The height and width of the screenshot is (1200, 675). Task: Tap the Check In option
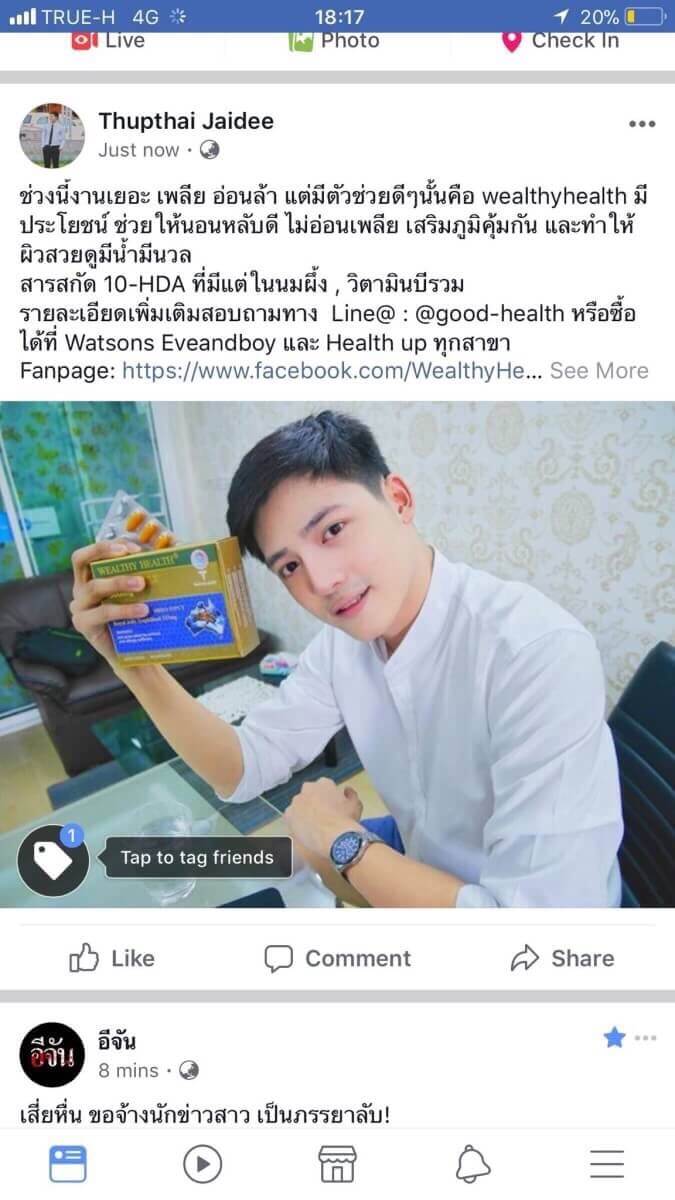tap(559, 41)
